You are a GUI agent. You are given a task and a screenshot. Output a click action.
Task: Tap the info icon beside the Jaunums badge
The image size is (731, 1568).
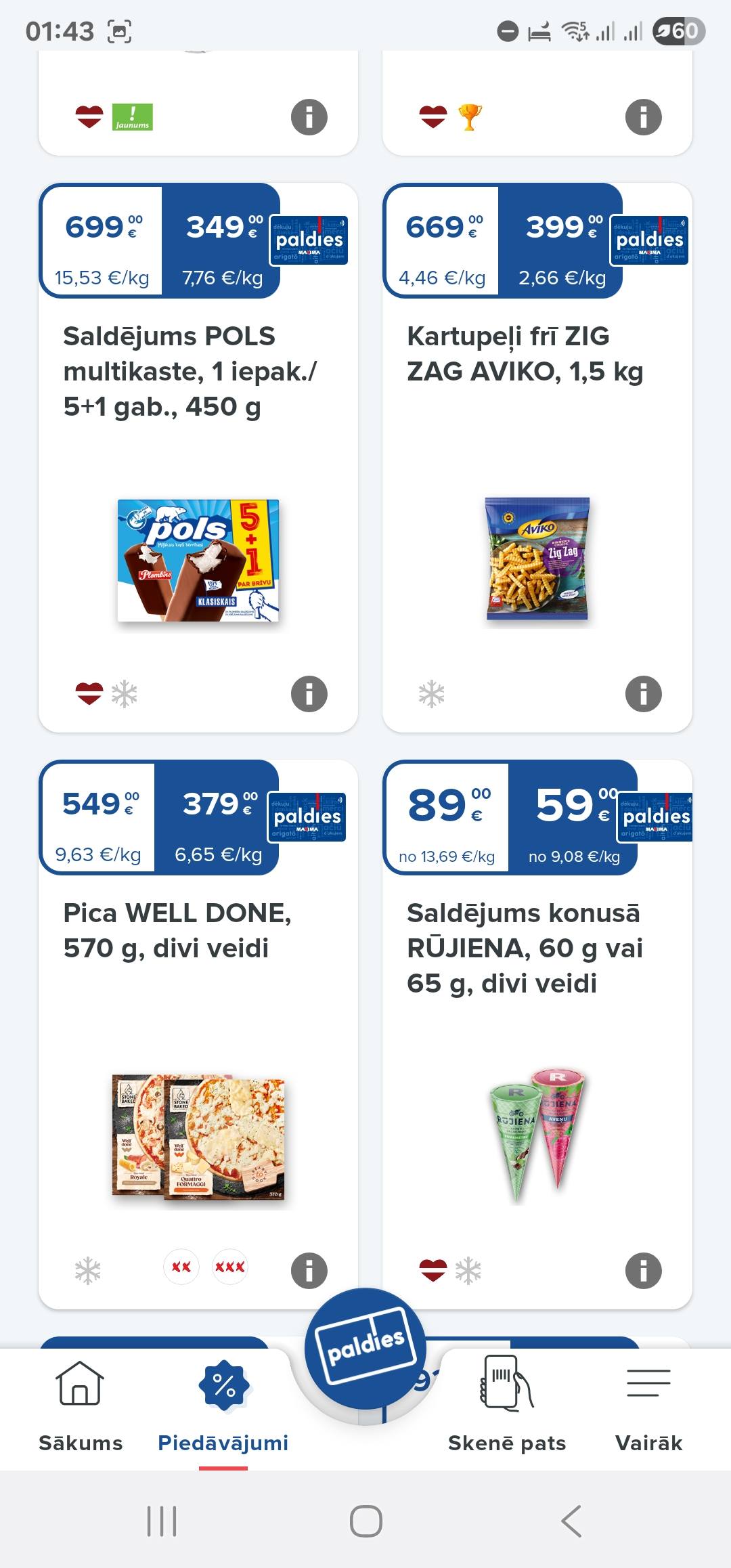coord(309,117)
